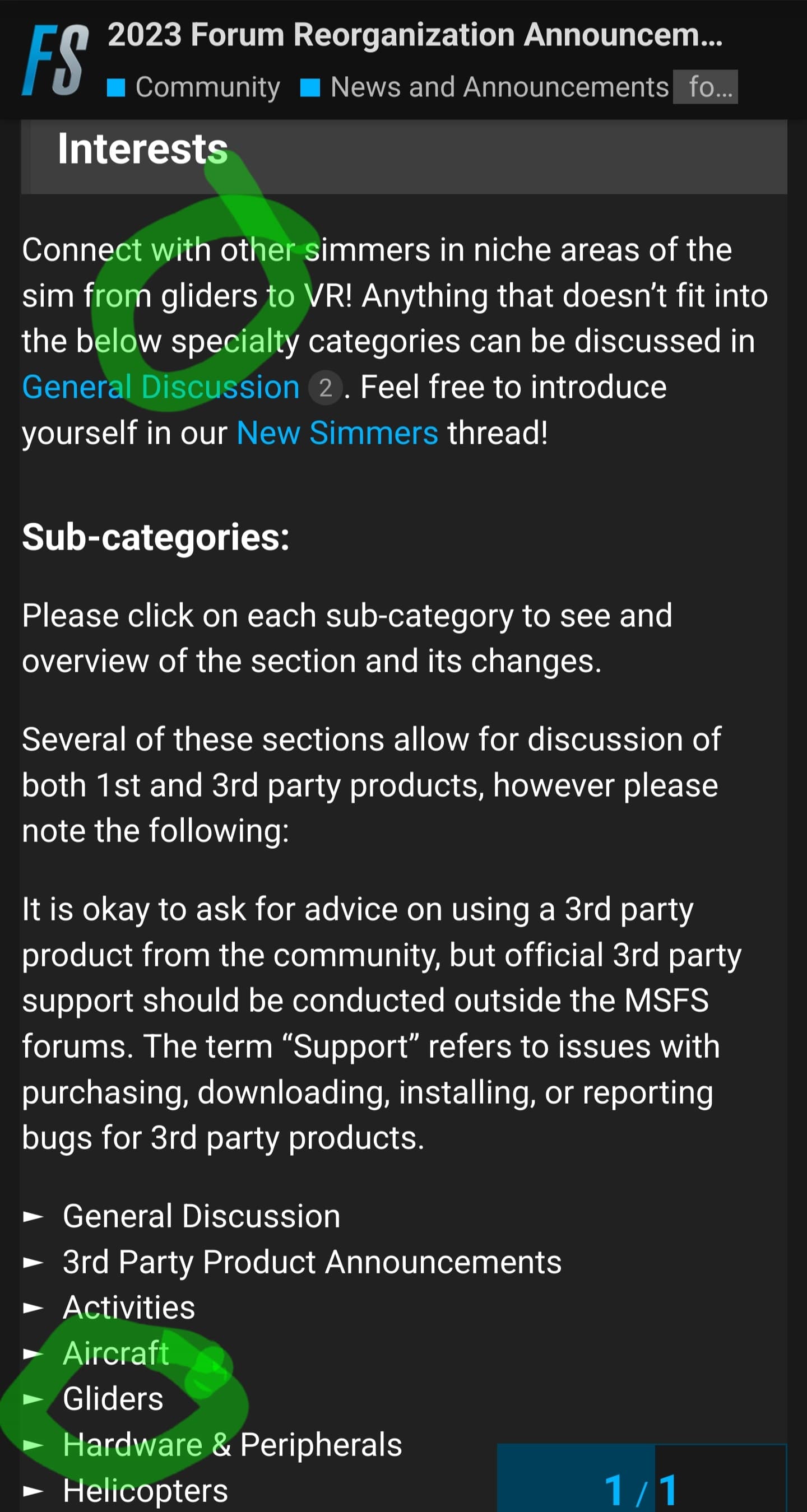Image resolution: width=807 pixels, height=1512 pixels.
Task: Expand the Activities sub-category
Action: [x=109, y=1308]
